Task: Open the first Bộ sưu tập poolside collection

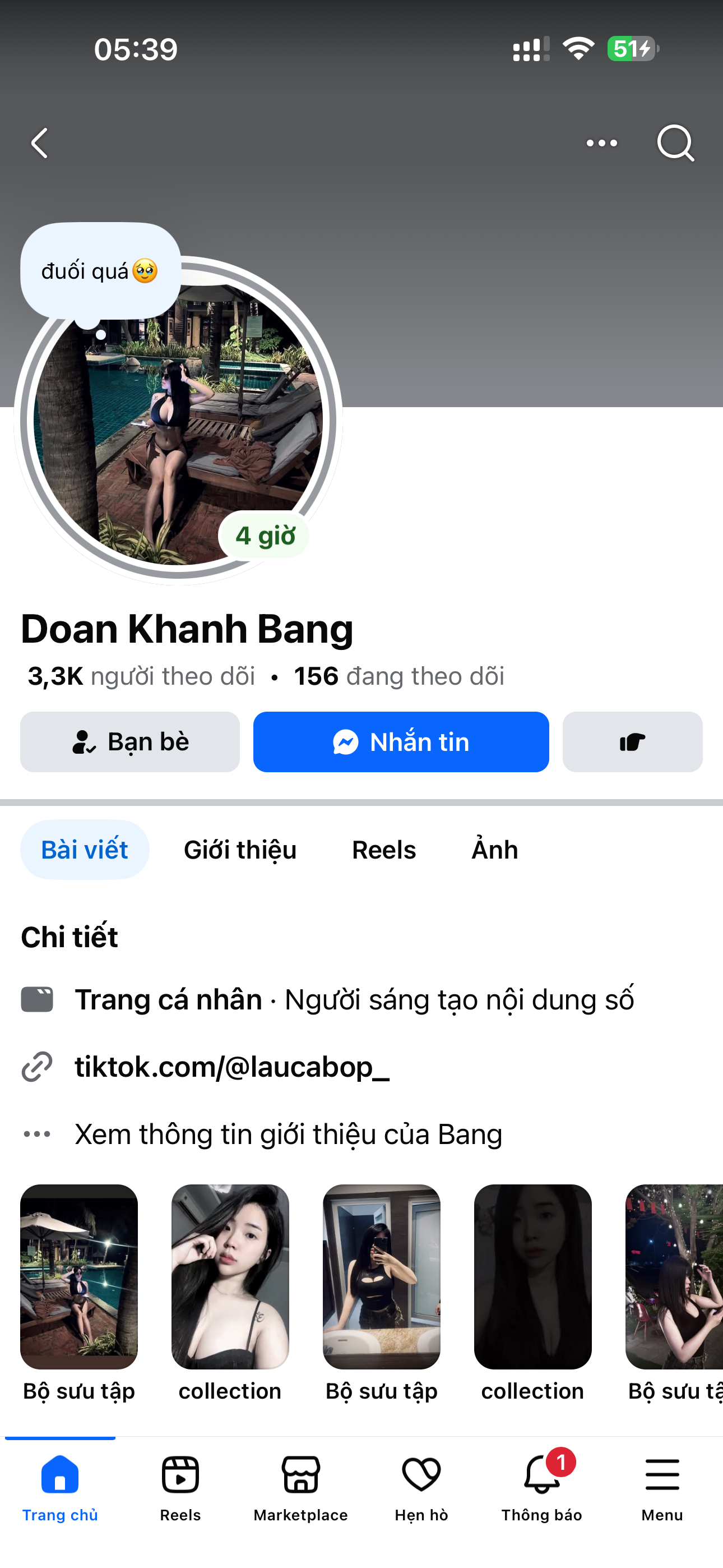Action: click(79, 1276)
